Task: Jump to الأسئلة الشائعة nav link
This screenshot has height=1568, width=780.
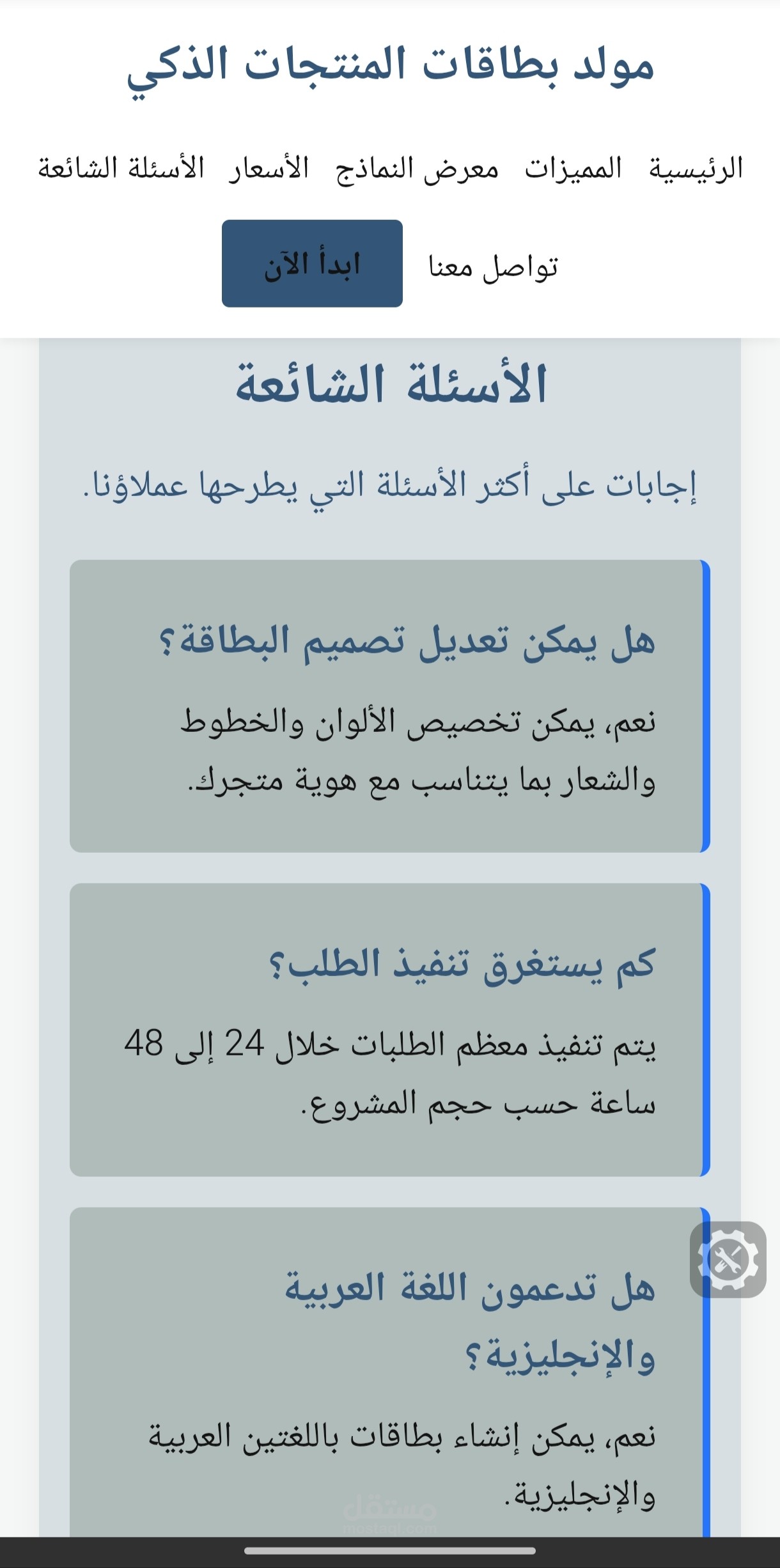Action: coord(121,169)
